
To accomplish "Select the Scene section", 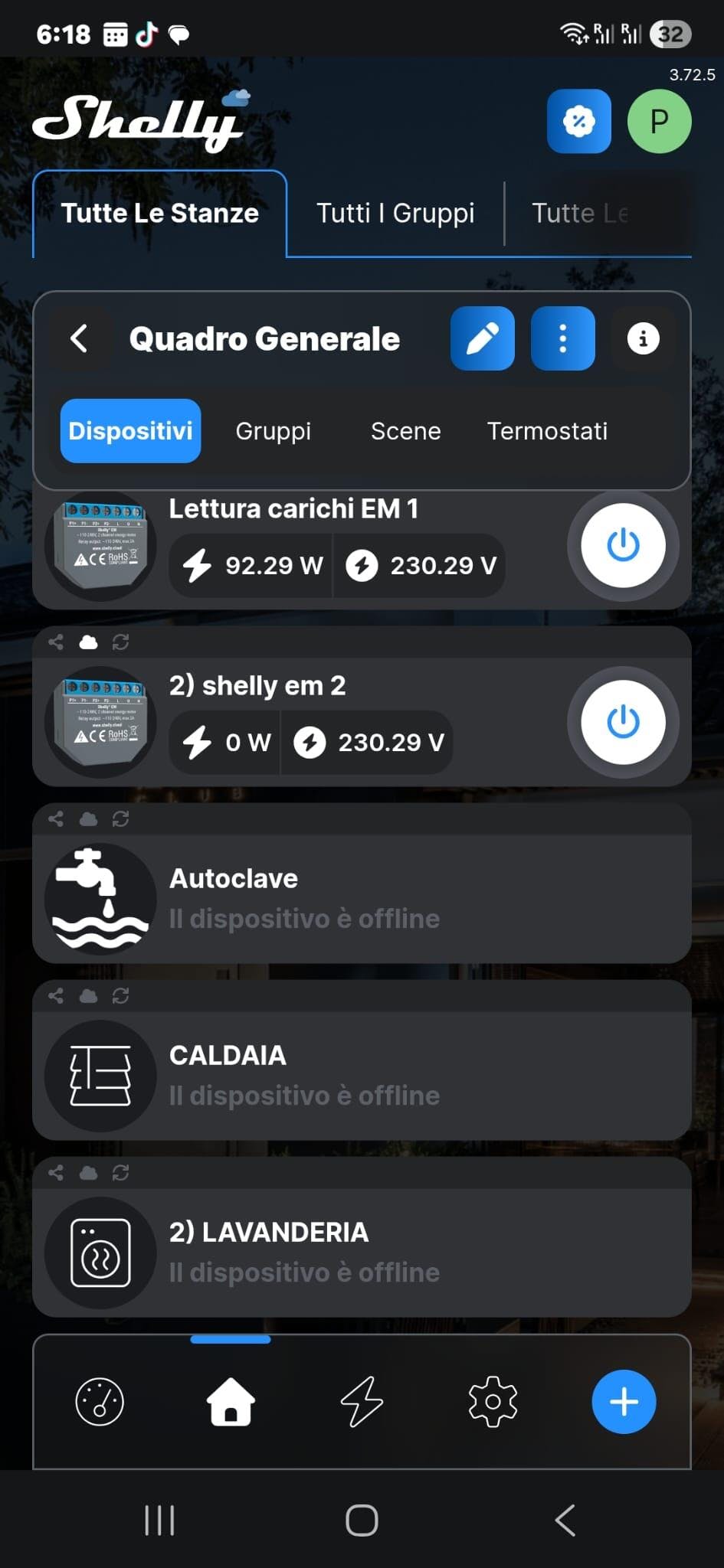I will (x=405, y=431).
